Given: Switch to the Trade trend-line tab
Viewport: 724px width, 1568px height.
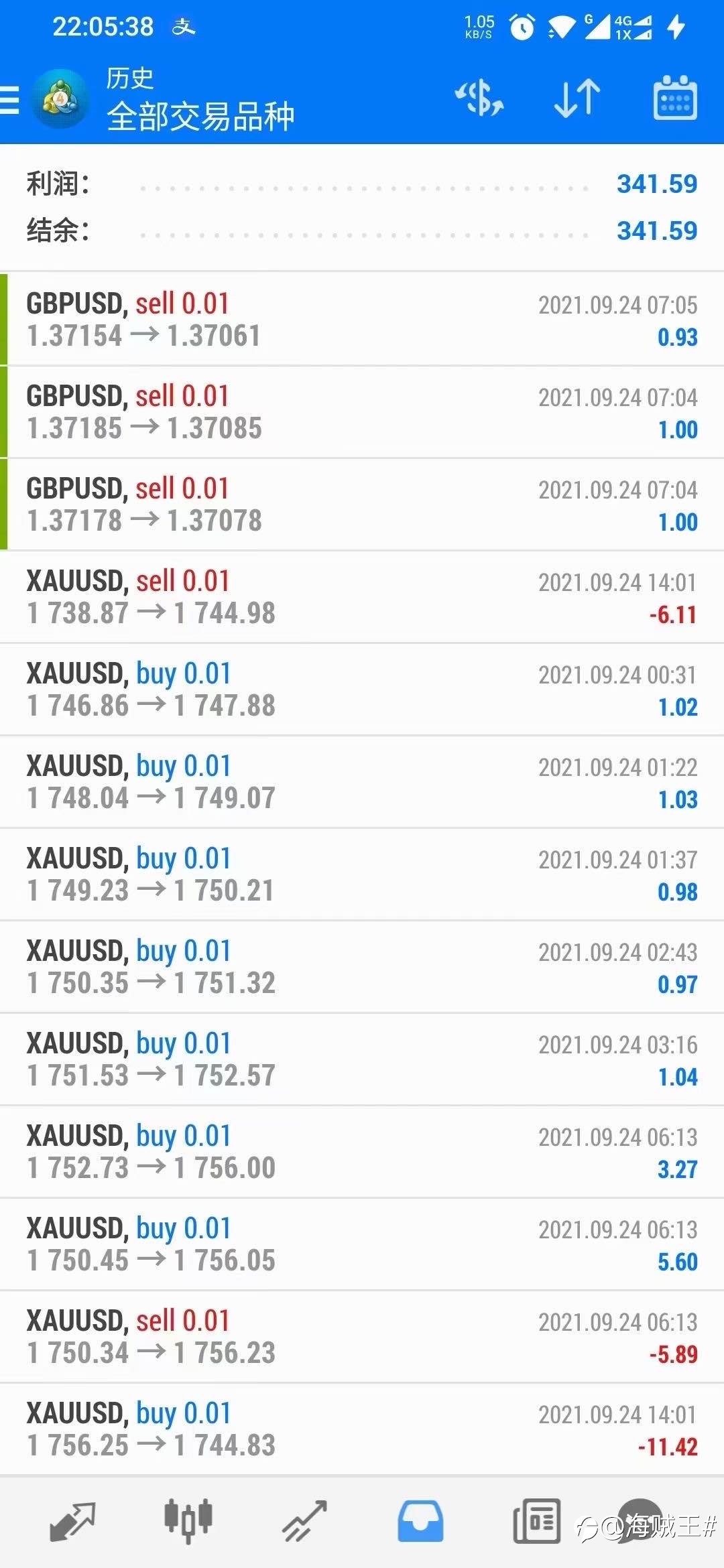Looking at the screenshot, I should pos(304,1521).
